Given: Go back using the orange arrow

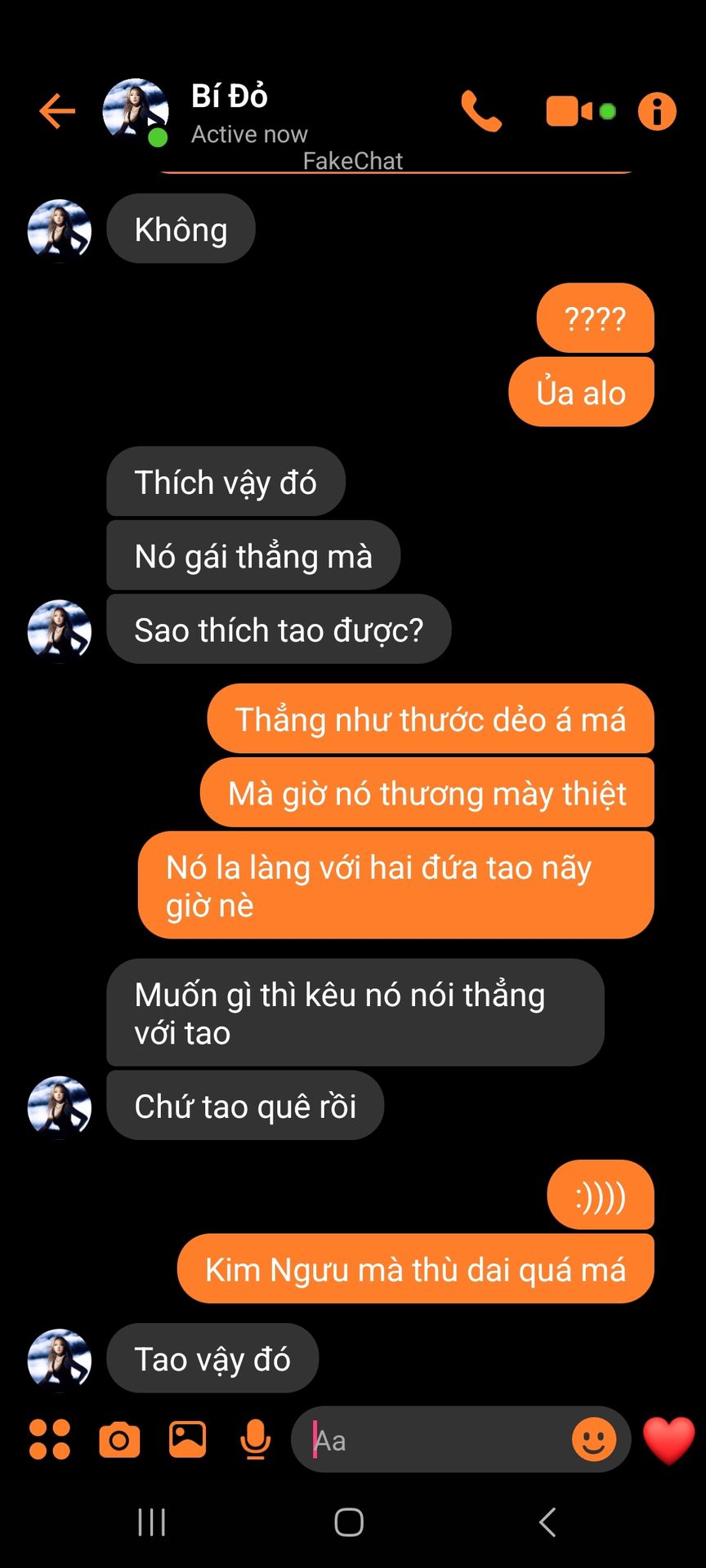Looking at the screenshot, I should click(57, 111).
